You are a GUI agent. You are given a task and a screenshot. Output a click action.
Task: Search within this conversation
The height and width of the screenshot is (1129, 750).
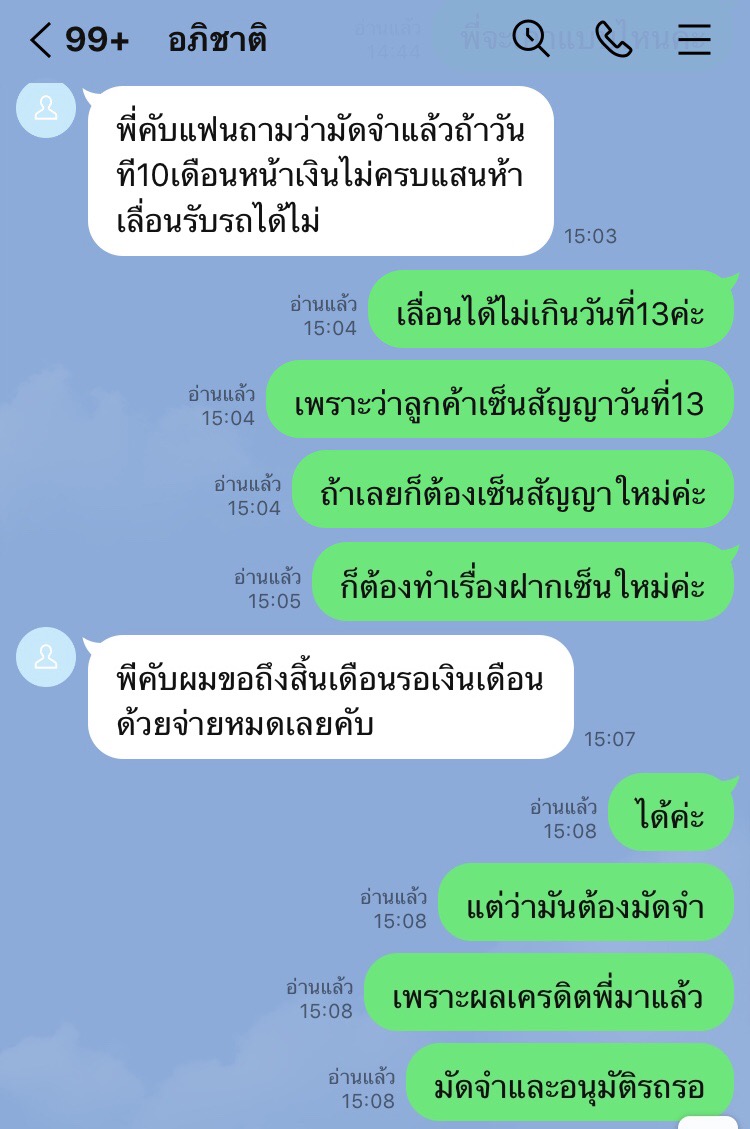(x=530, y=39)
